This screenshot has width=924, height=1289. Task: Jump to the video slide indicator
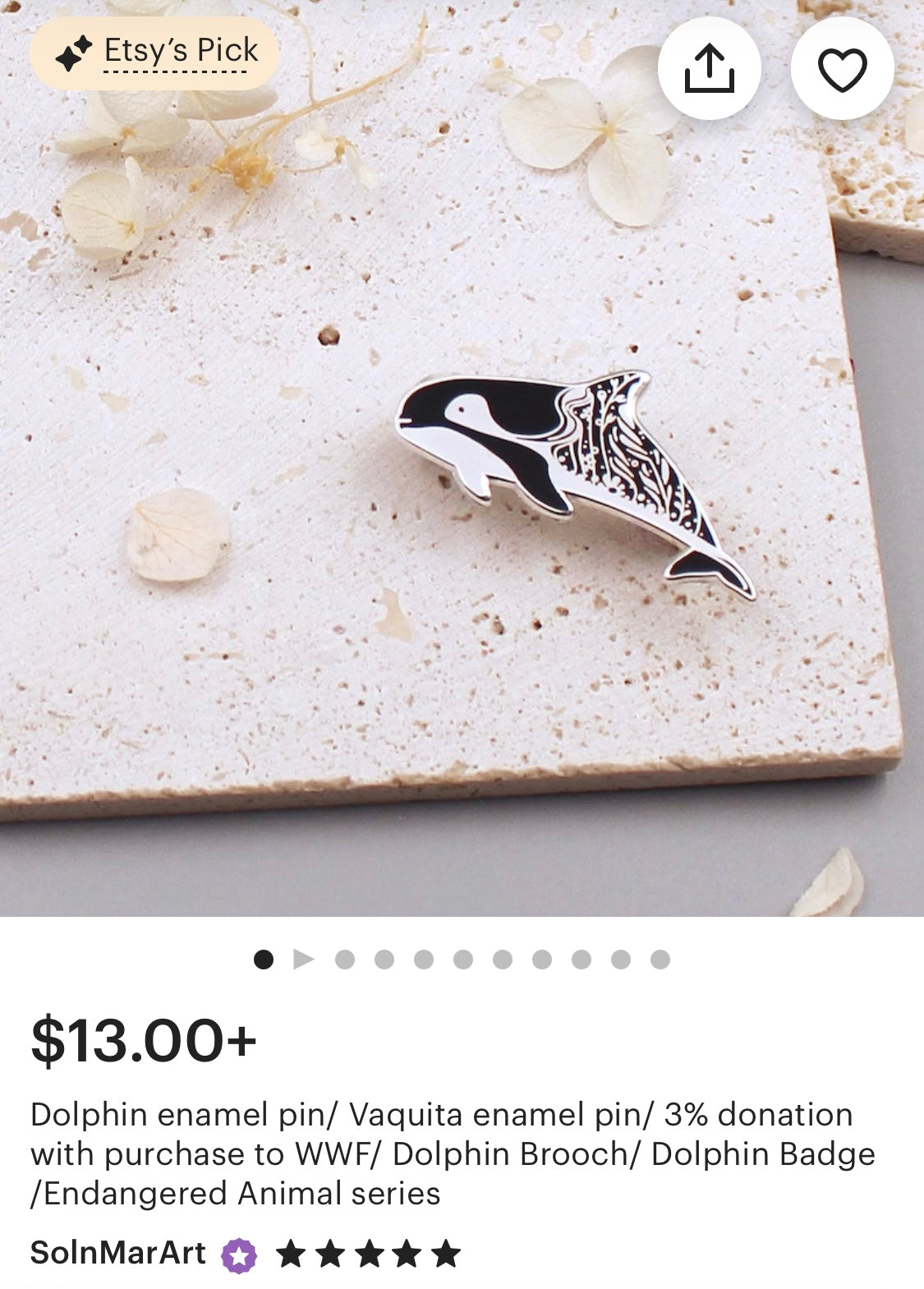(304, 959)
